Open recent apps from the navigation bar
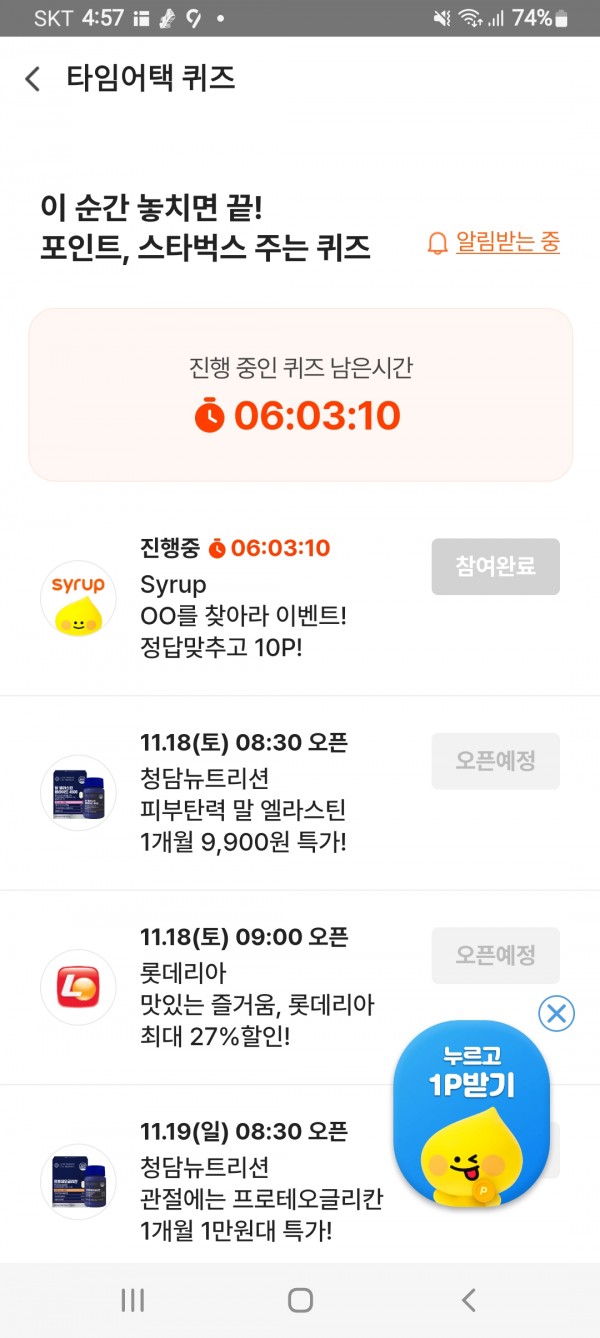 (132, 1300)
